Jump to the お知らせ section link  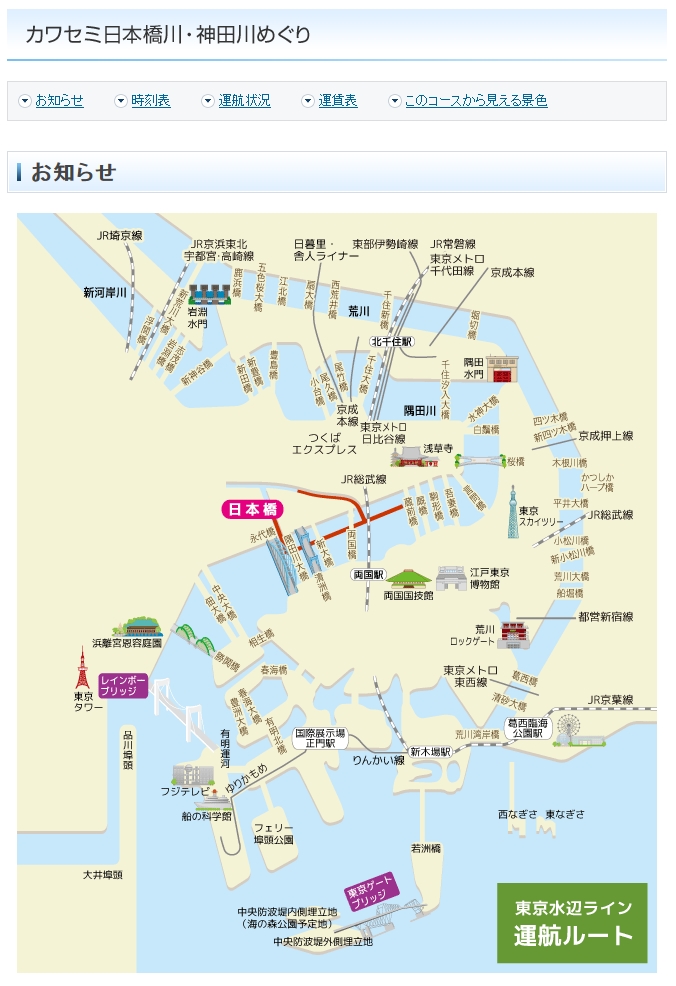point(59,101)
